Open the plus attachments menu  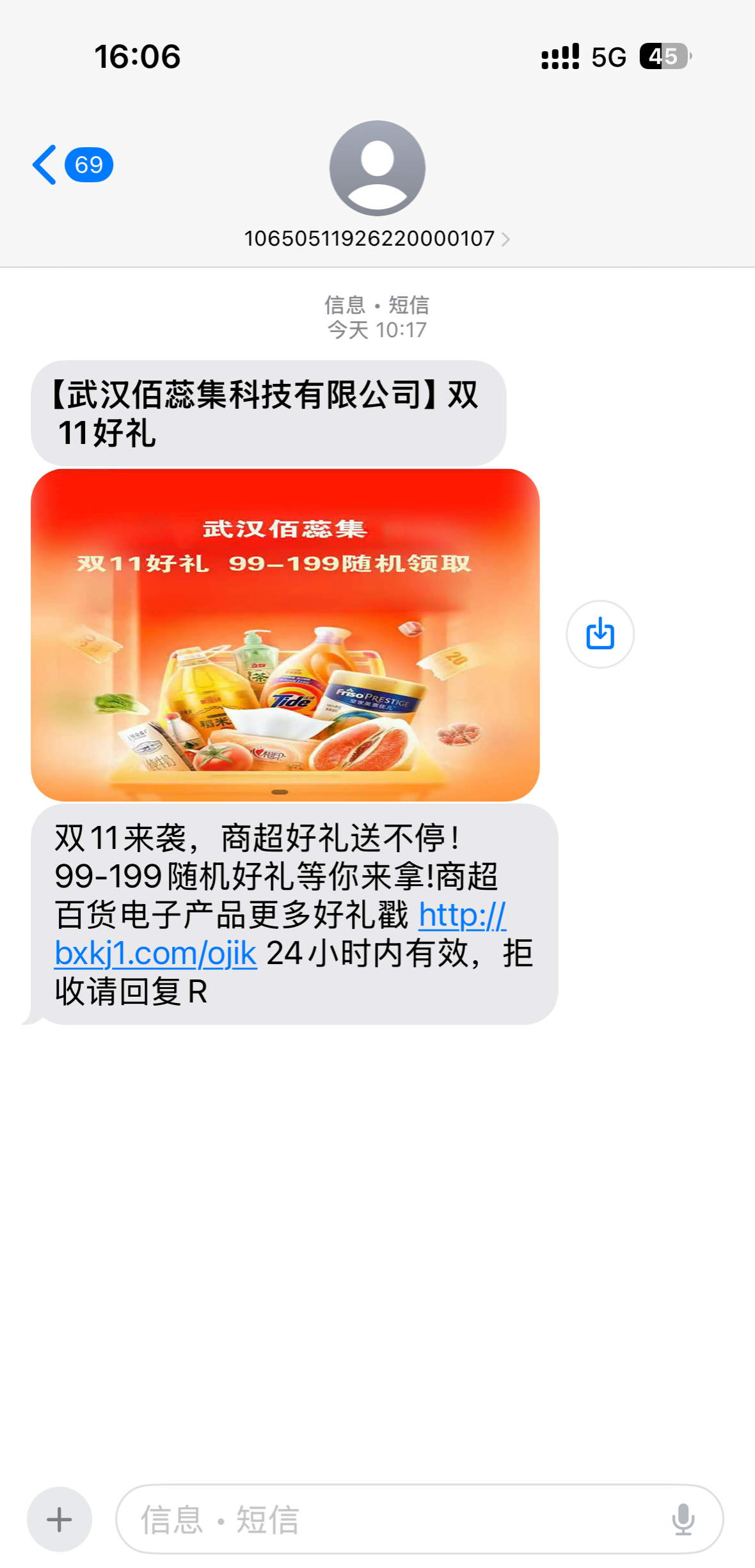(60, 1519)
